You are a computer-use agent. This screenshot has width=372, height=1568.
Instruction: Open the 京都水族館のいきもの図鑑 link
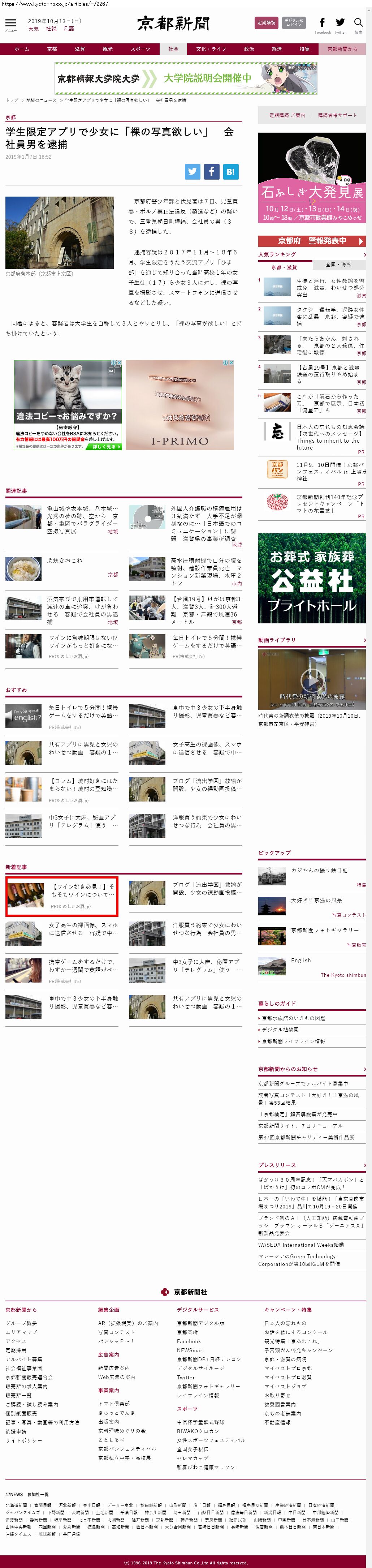point(294,1018)
